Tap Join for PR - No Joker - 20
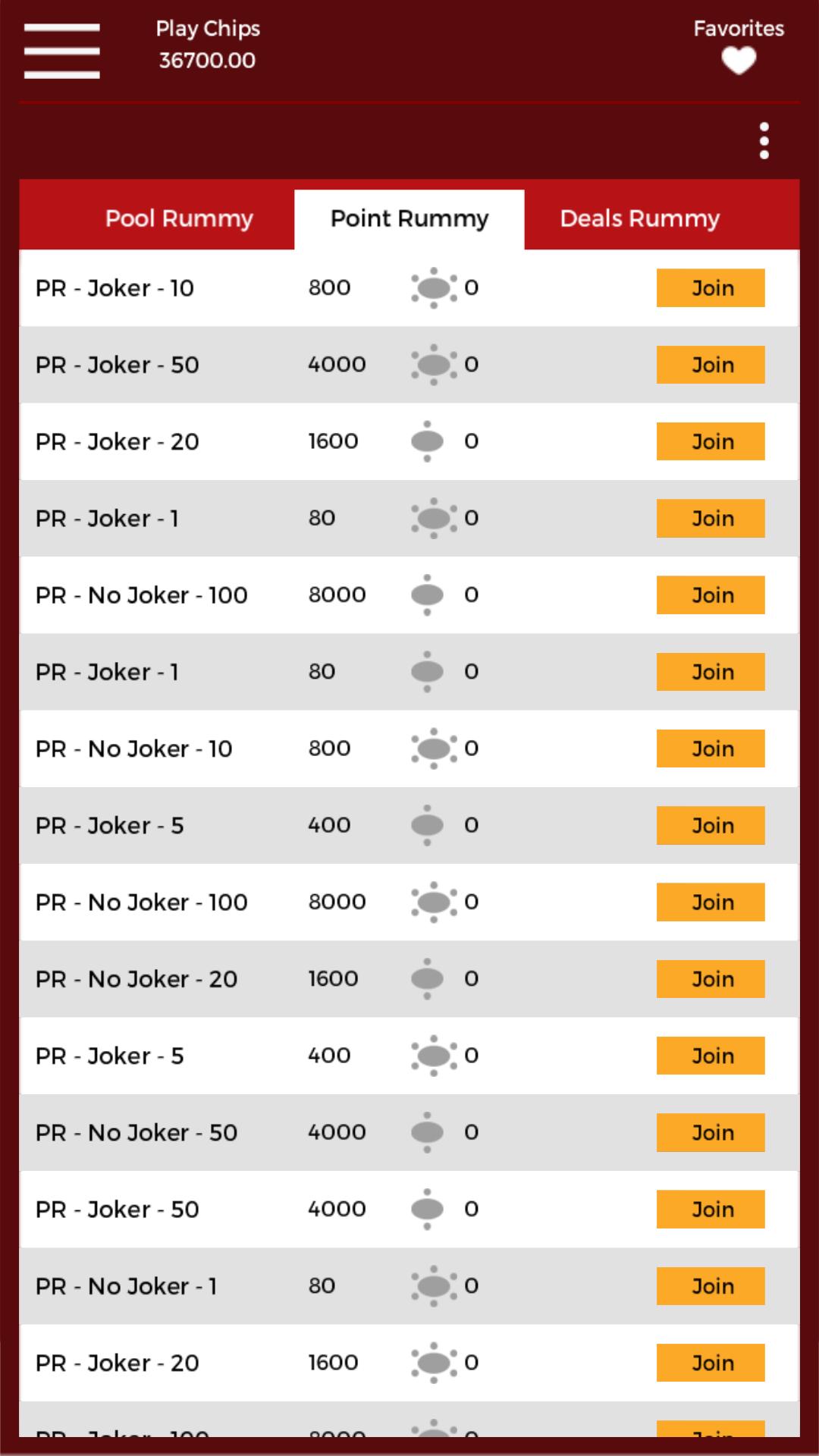Screen dimensions: 819x1456 (x=711, y=979)
